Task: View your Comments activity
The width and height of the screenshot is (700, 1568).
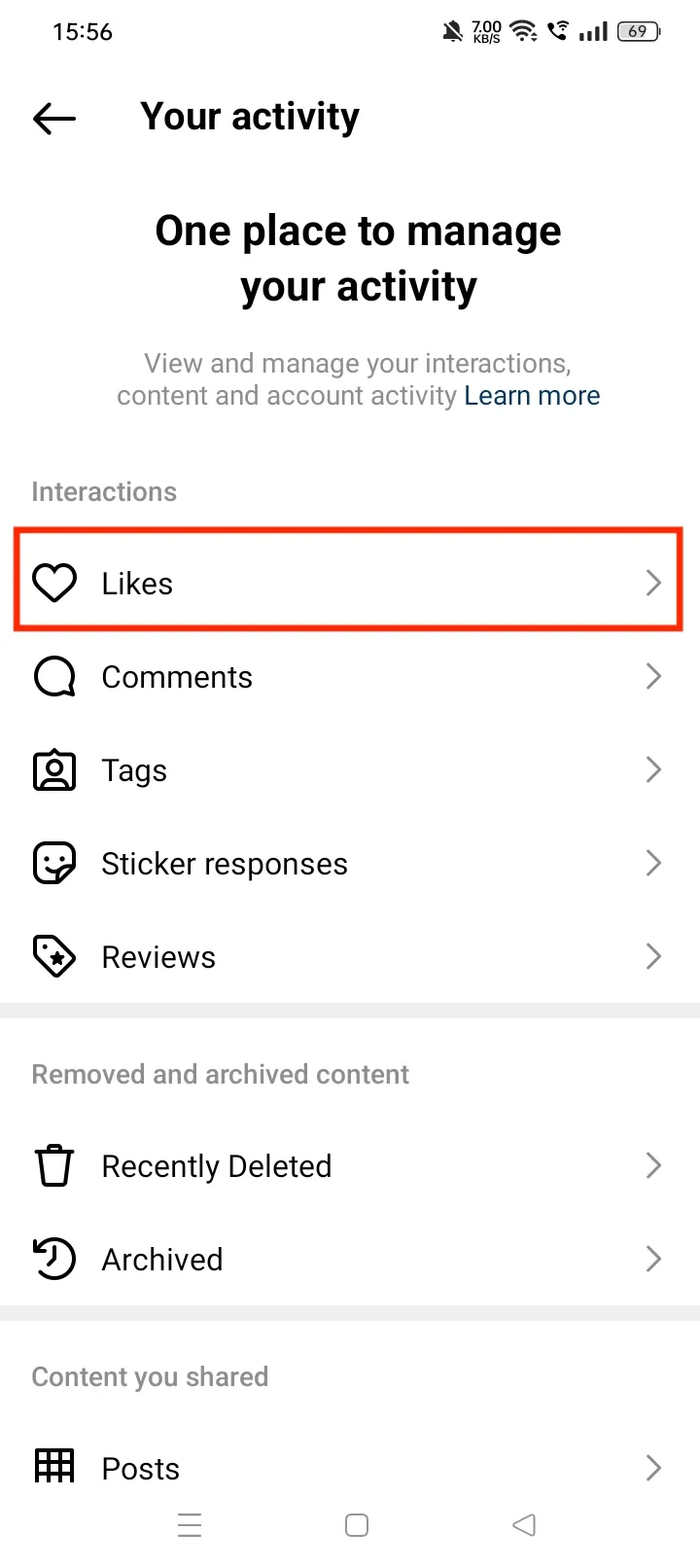Action: tap(348, 677)
